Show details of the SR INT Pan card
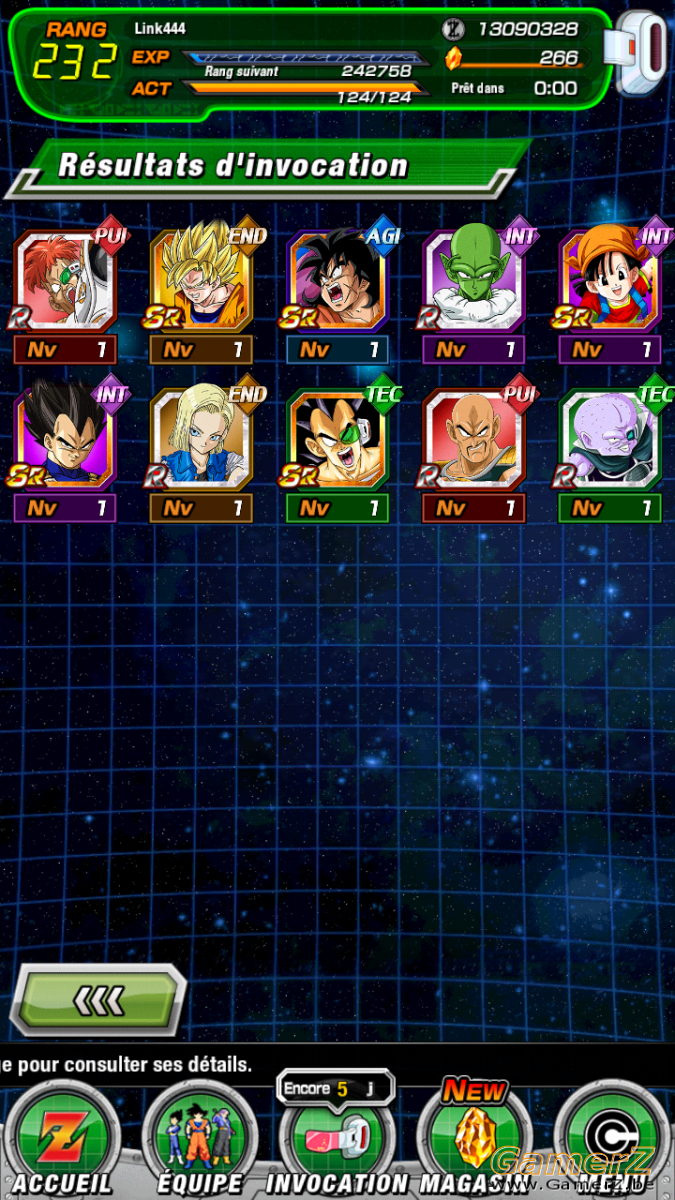 click(x=609, y=294)
